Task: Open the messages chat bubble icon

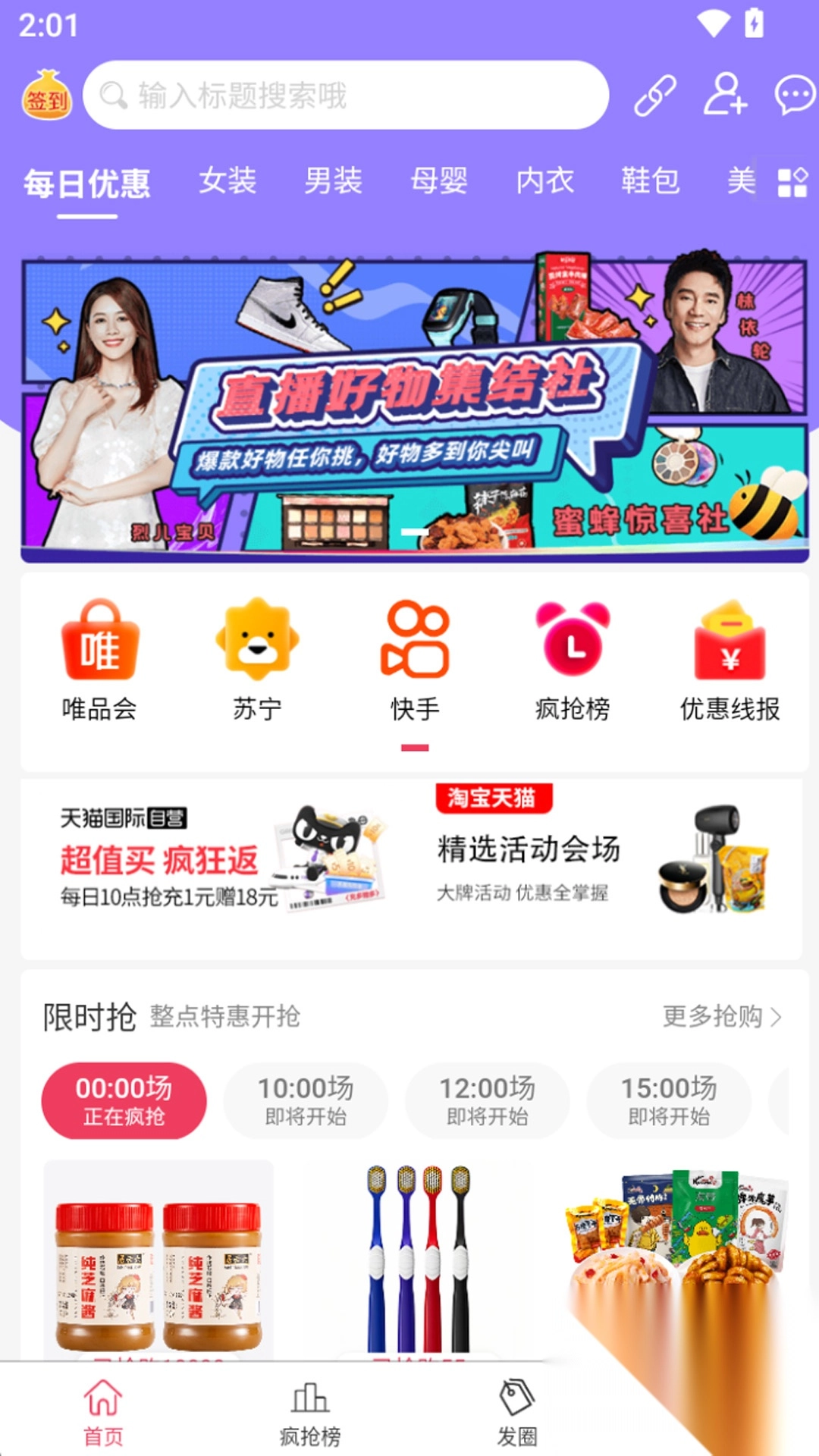Action: 794,96
